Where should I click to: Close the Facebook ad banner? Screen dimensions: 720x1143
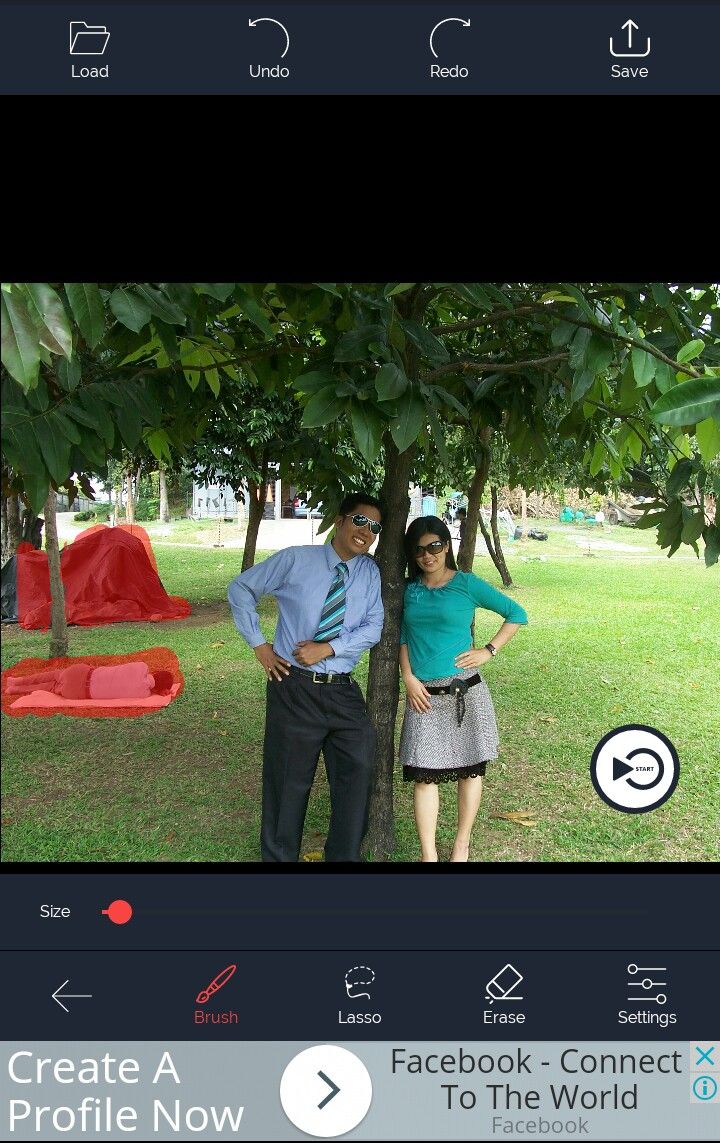pyautogui.click(x=705, y=1057)
